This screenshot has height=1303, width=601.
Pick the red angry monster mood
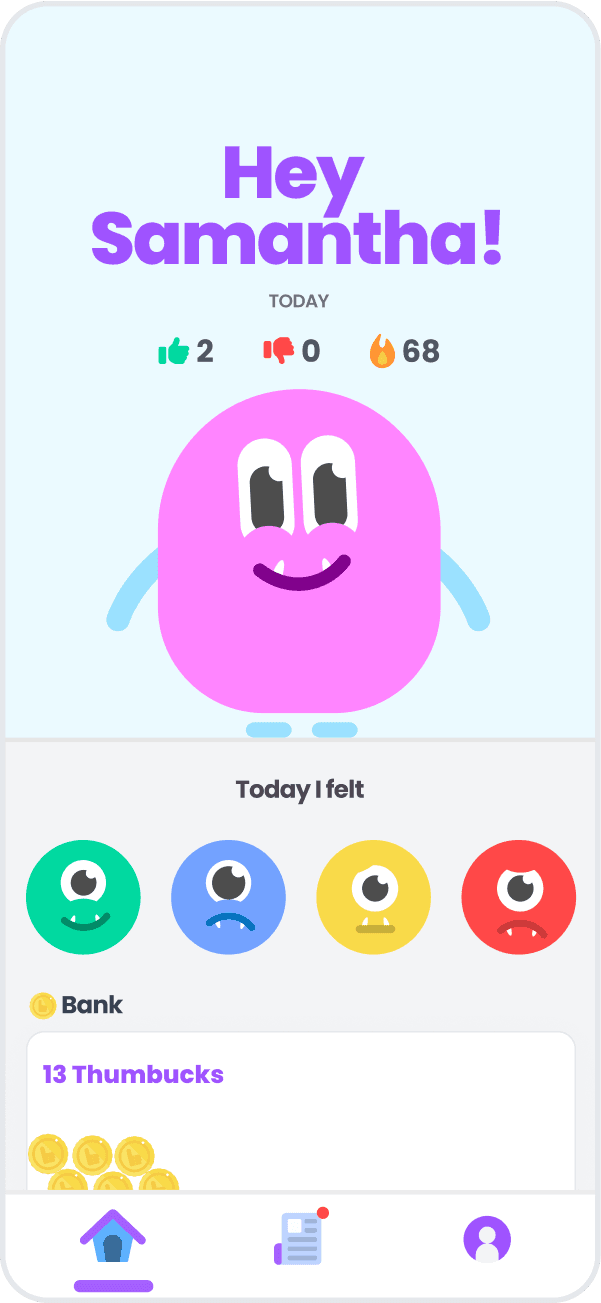pos(518,897)
